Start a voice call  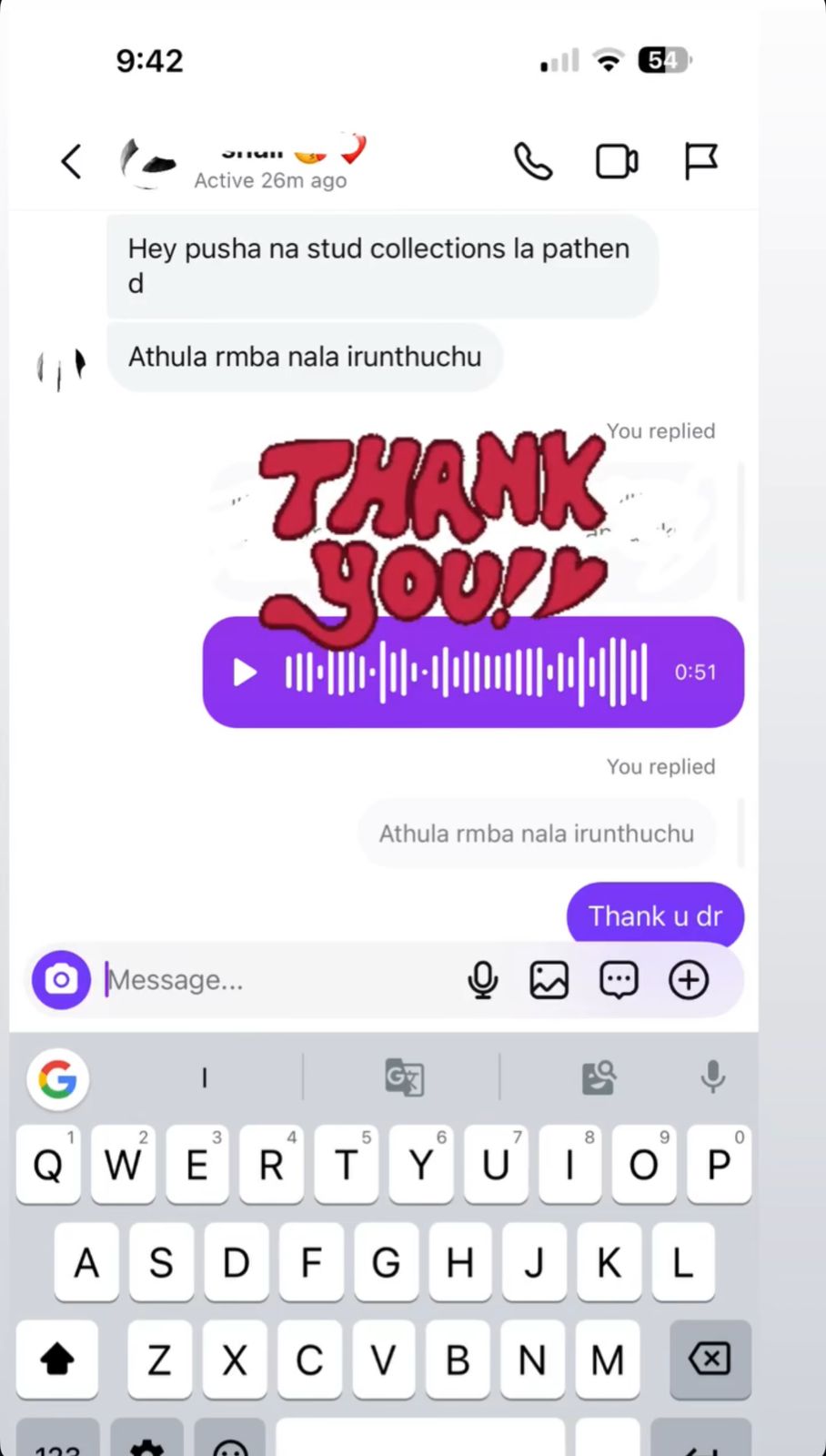(x=533, y=162)
